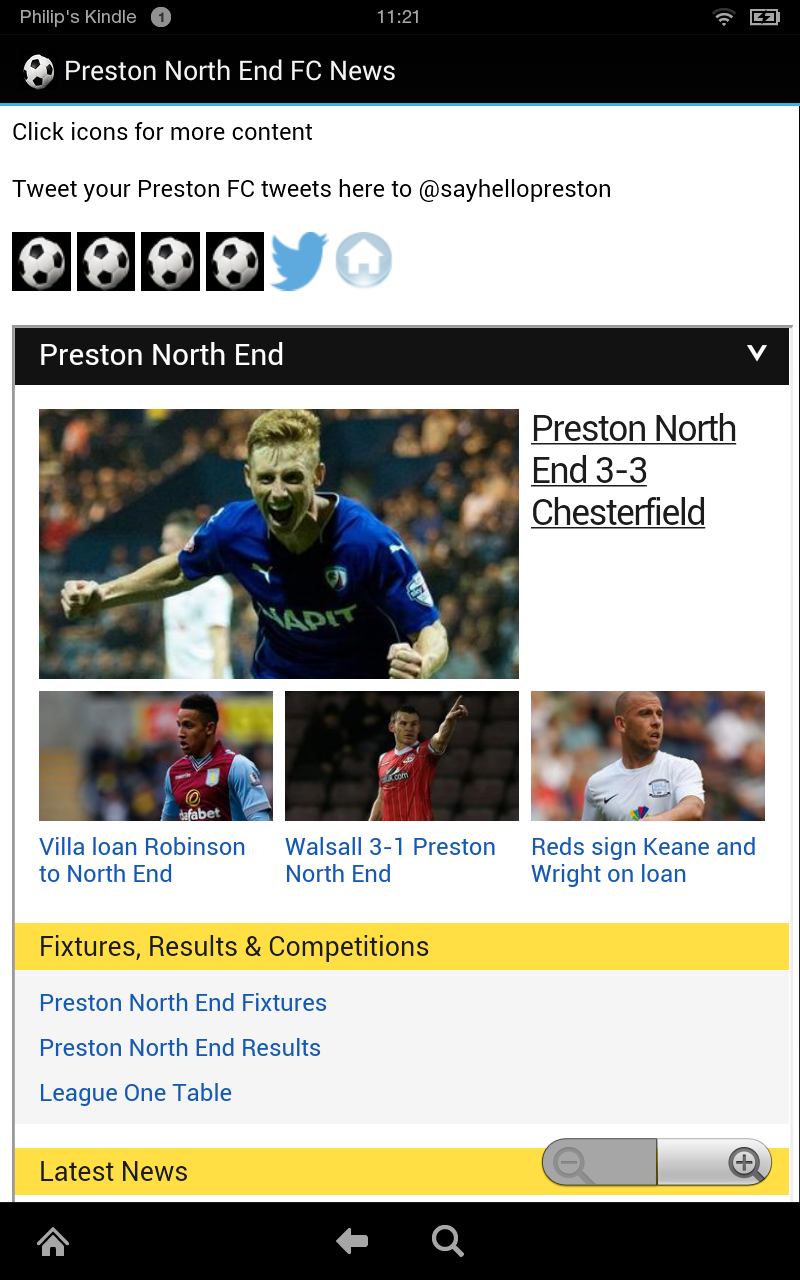Go back using the bottom arrow
The width and height of the screenshot is (800, 1280).
pyautogui.click(x=352, y=1242)
